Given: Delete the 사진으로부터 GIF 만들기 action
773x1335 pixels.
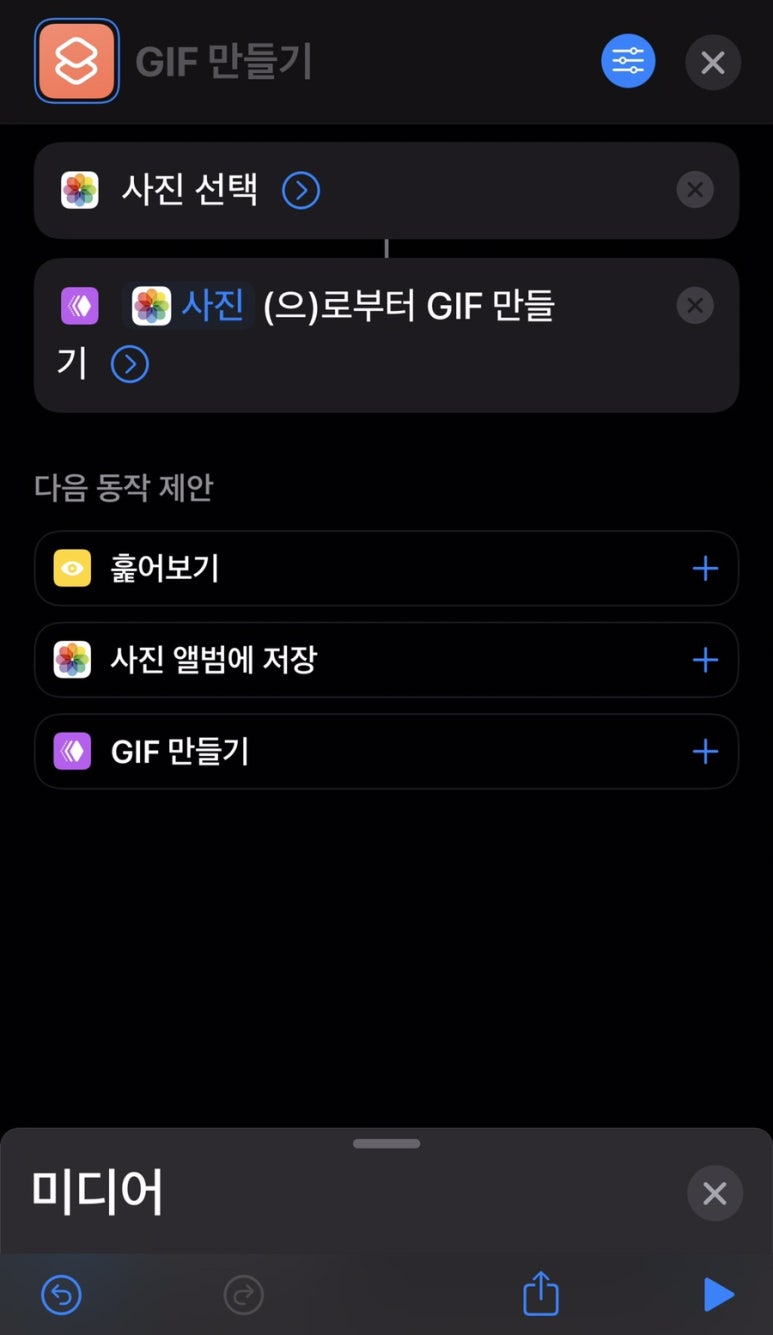Looking at the screenshot, I should pyautogui.click(x=695, y=305).
